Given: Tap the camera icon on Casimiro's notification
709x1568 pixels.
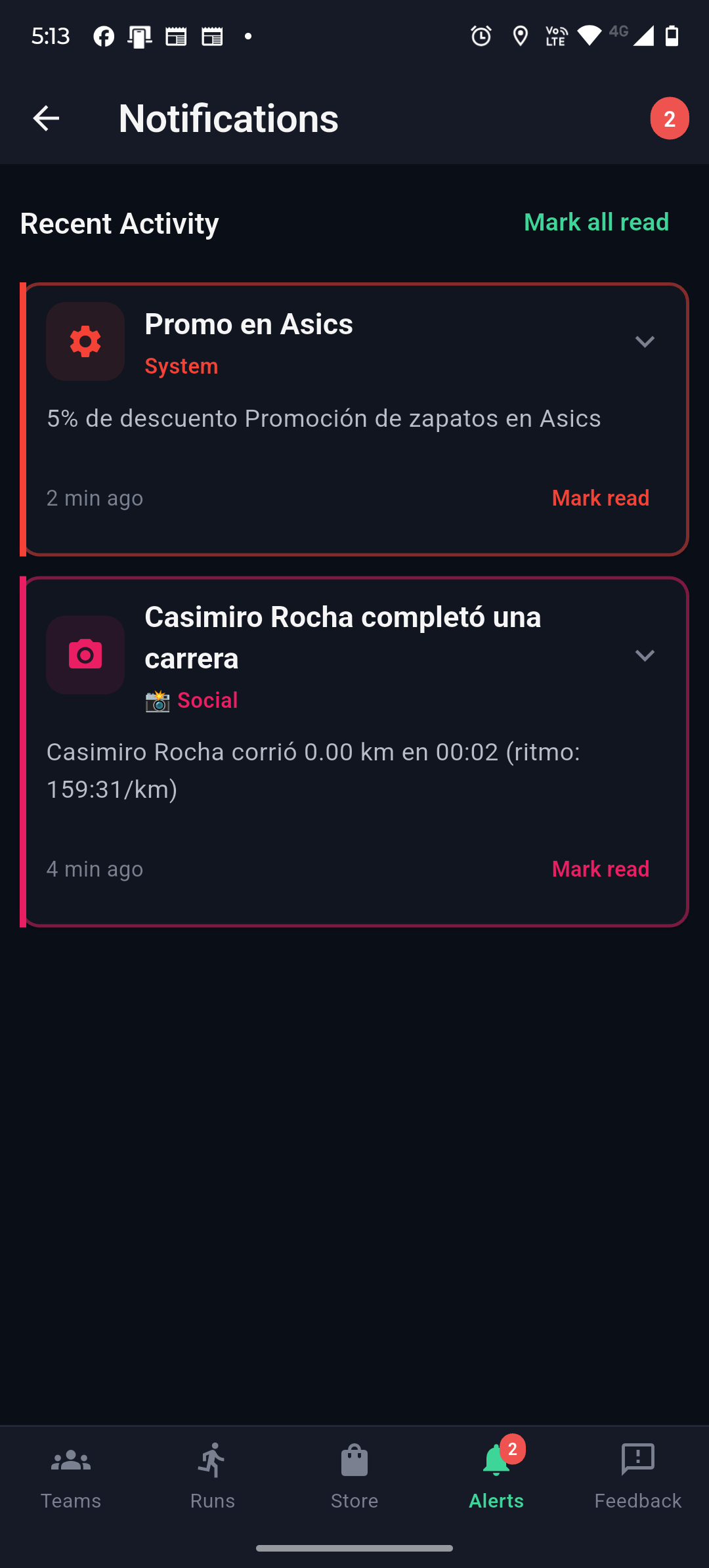Looking at the screenshot, I should point(85,655).
